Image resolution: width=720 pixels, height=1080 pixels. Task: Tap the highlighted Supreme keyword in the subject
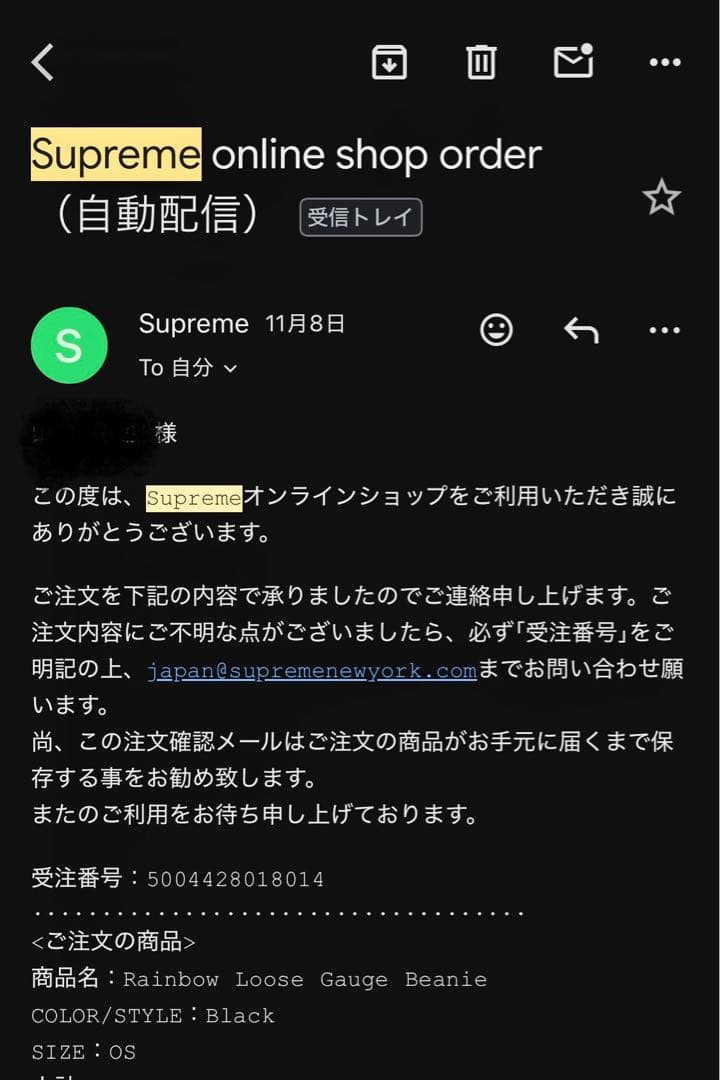(x=113, y=154)
